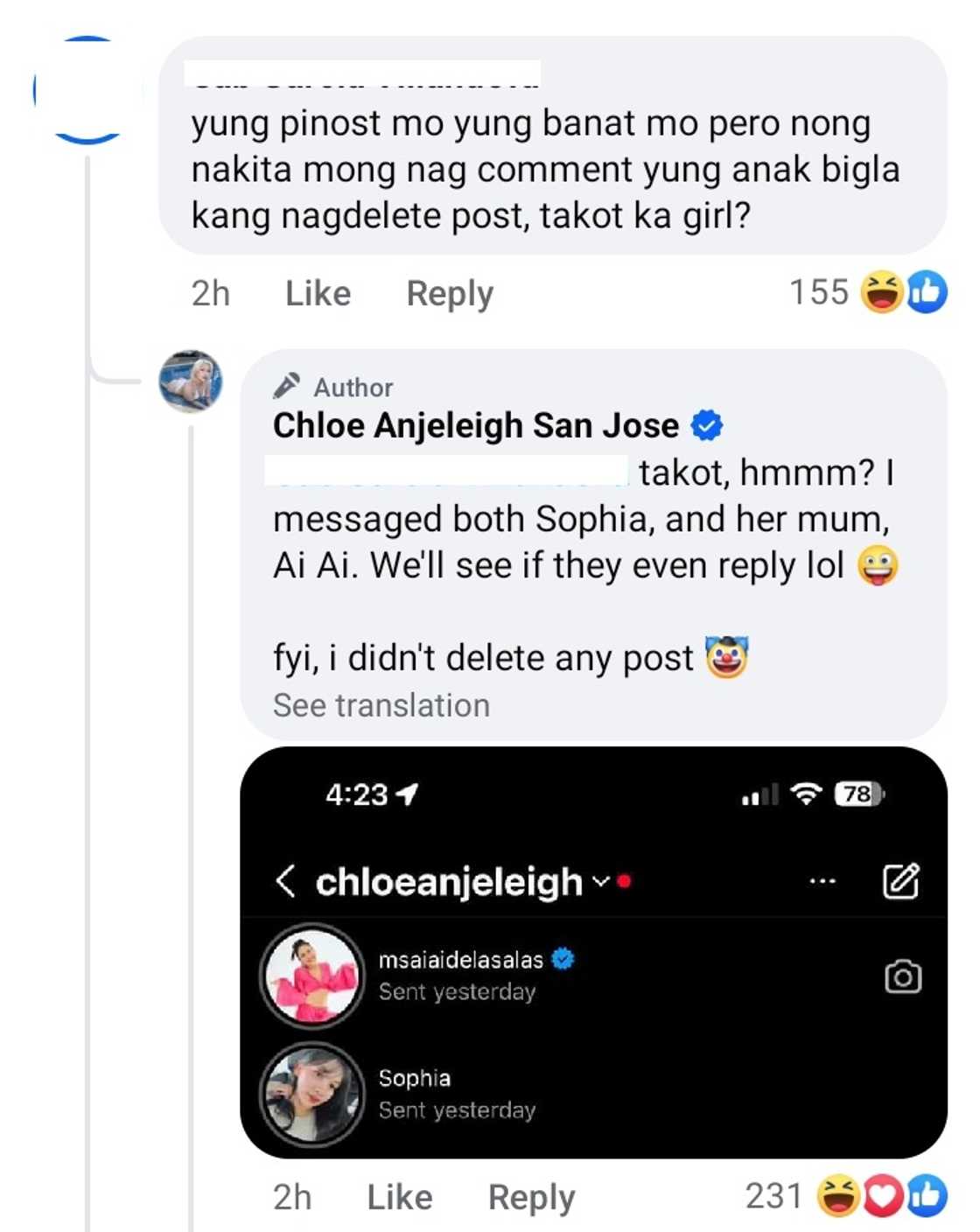Tap See translation under Chloe's reply

click(x=381, y=705)
